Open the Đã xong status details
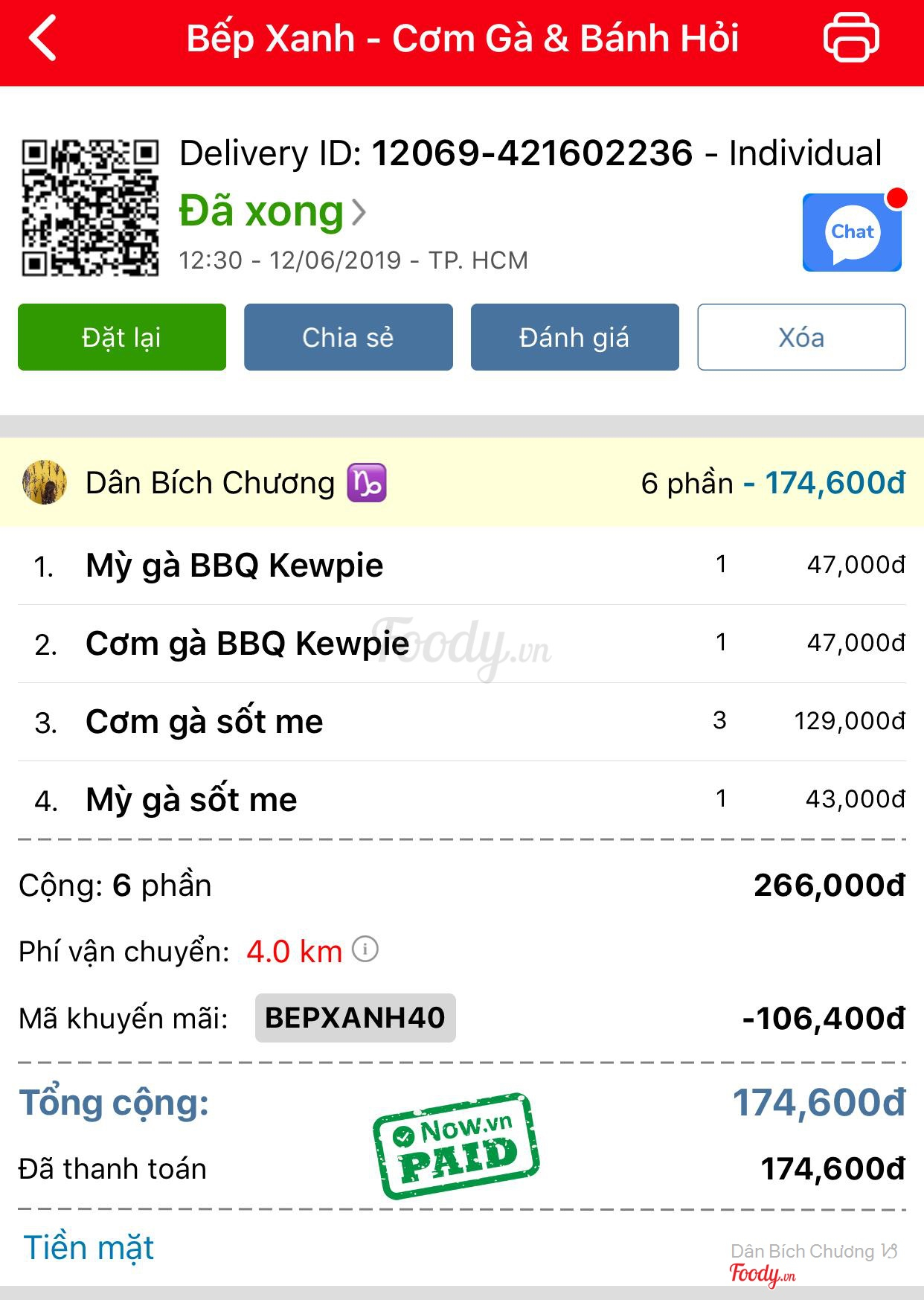Image resolution: width=924 pixels, height=1300 pixels. 272,212
